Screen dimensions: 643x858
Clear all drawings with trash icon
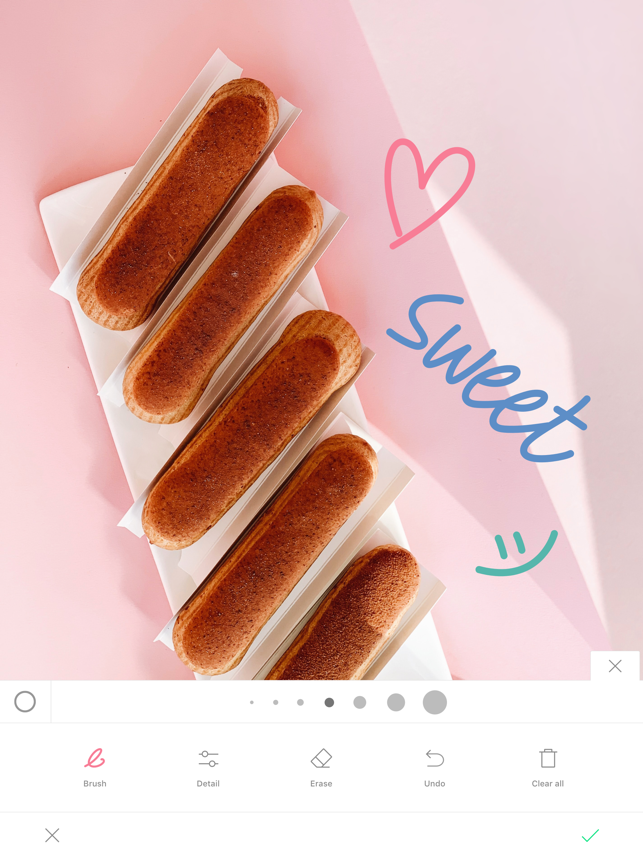547,767
